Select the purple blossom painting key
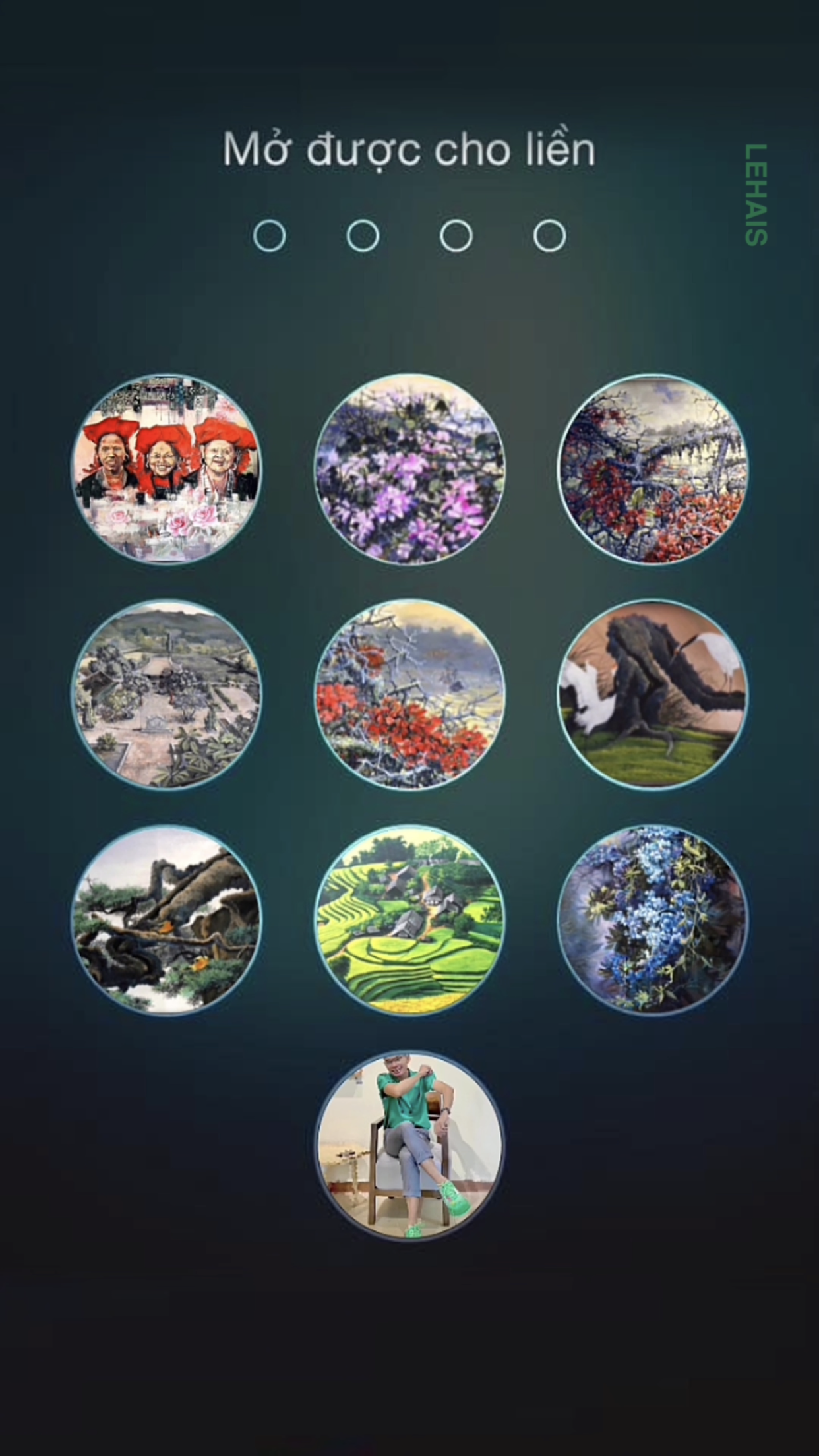The height and width of the screenshot is (1456, 819). click(x=409, y=470)
